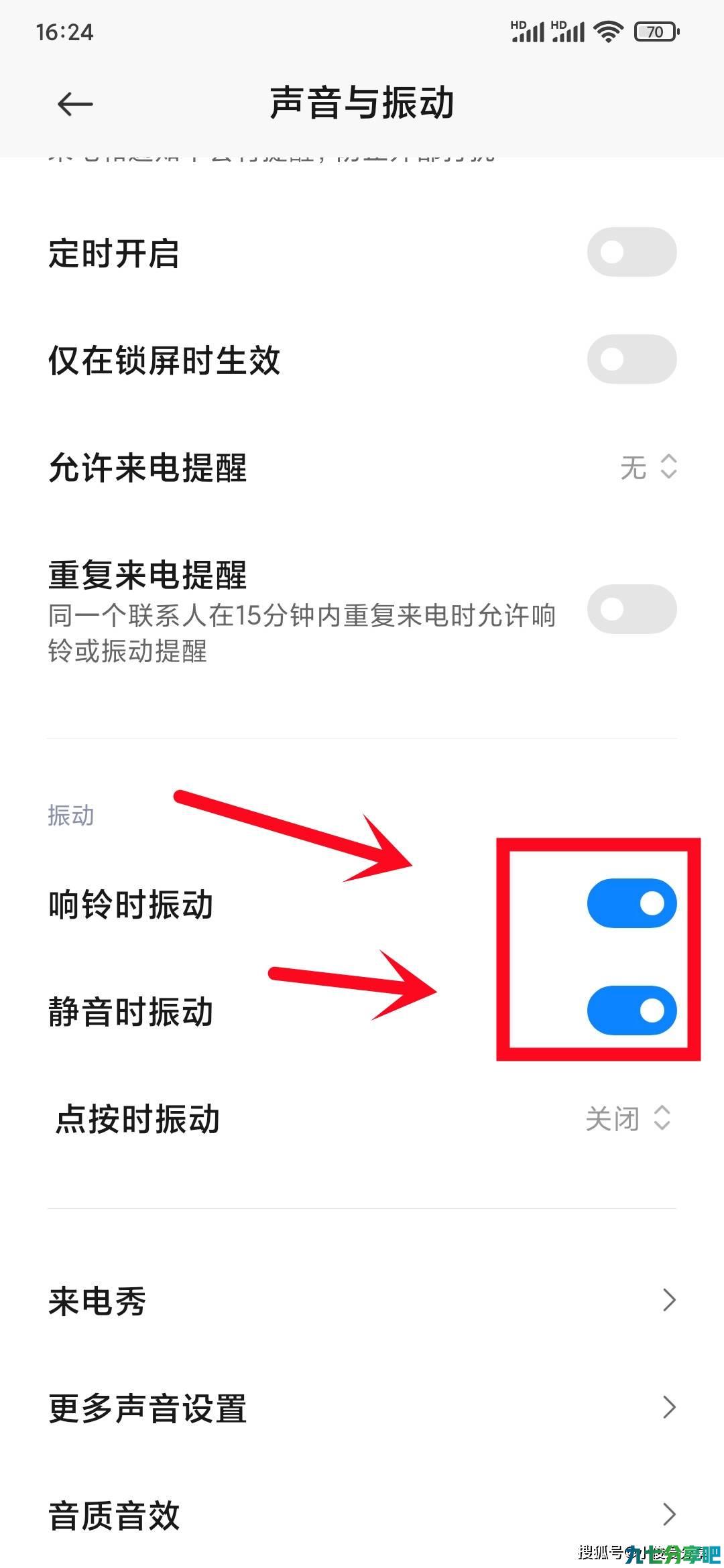Viewport: 724px width, 1568px height.
Task: Turn off 静音时振动
Action: click(x=631, y=1010)
